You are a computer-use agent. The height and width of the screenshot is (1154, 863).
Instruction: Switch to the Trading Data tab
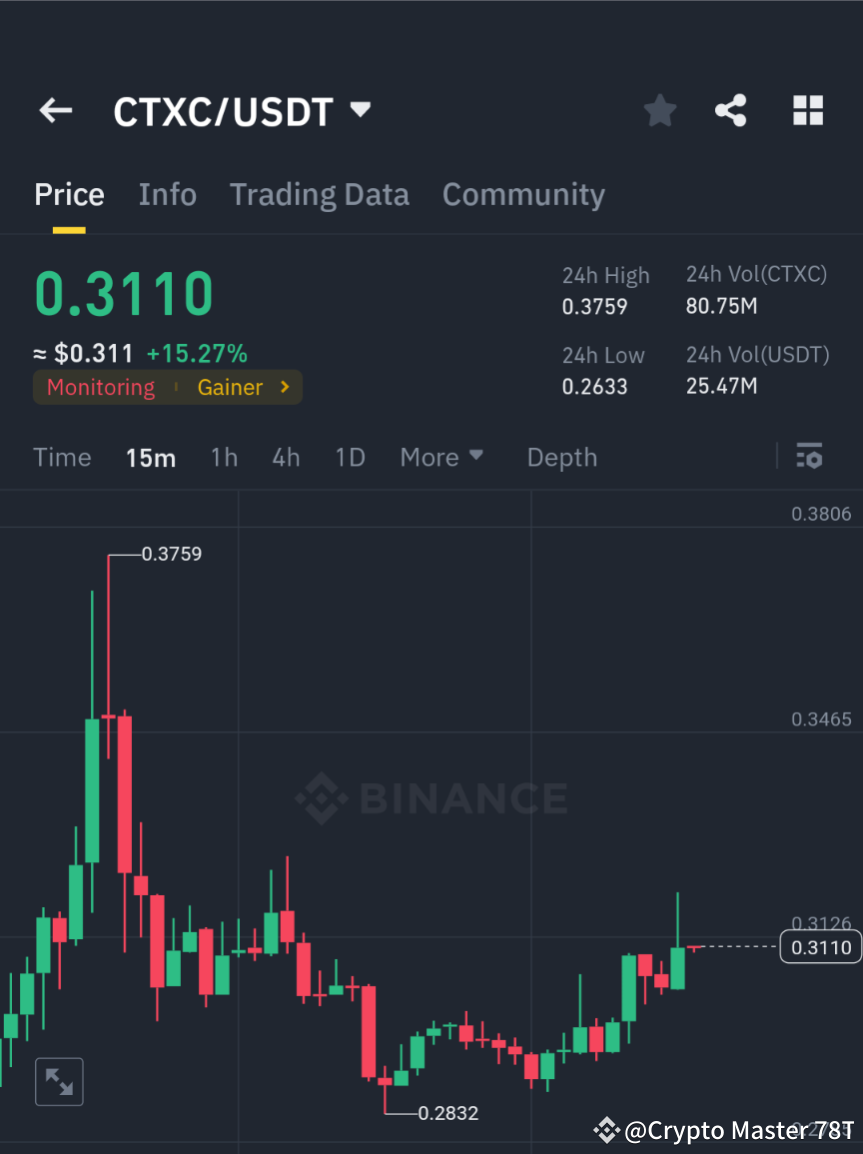pos(319,194)
